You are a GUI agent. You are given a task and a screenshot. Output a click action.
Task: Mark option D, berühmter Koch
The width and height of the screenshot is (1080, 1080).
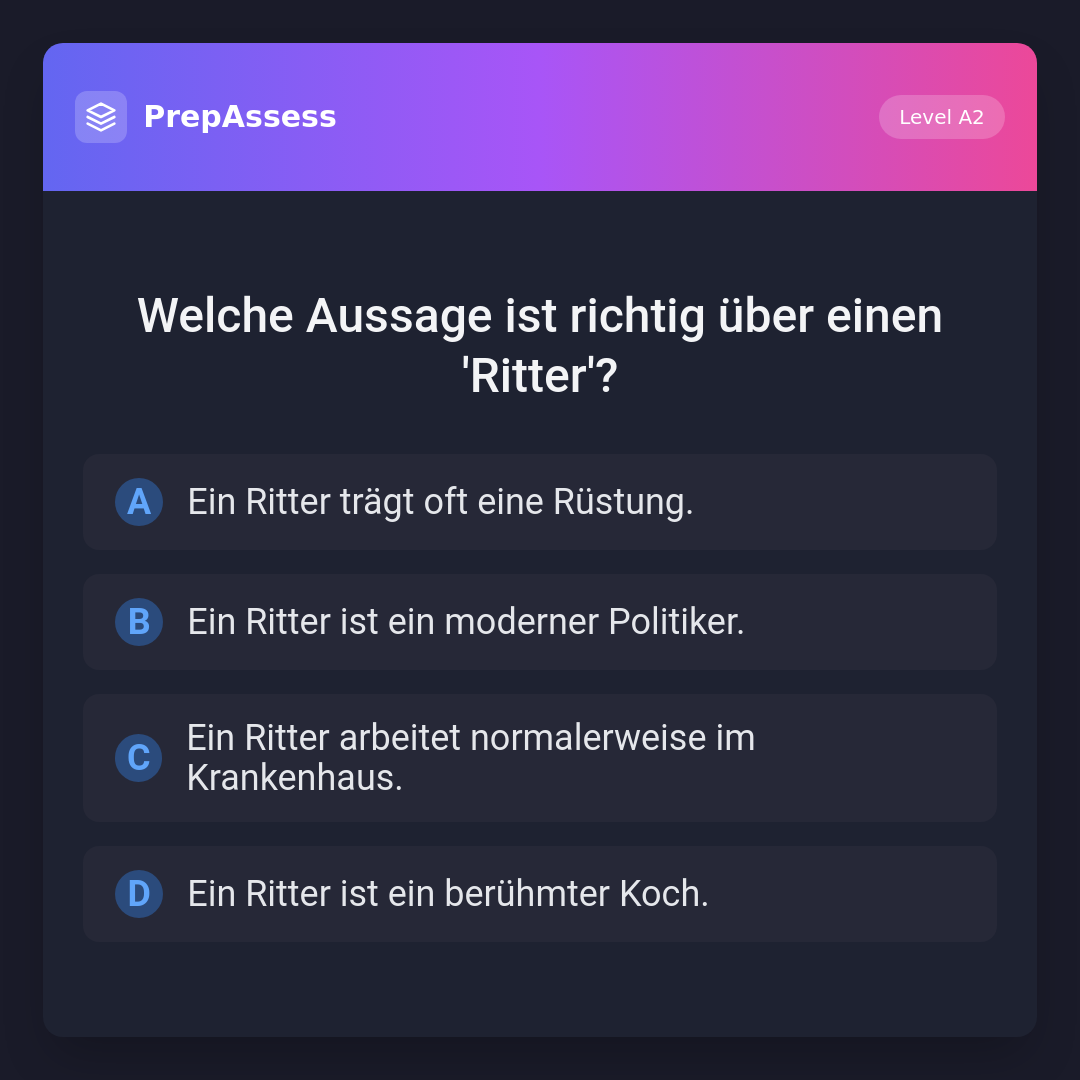tap(540, 894)
